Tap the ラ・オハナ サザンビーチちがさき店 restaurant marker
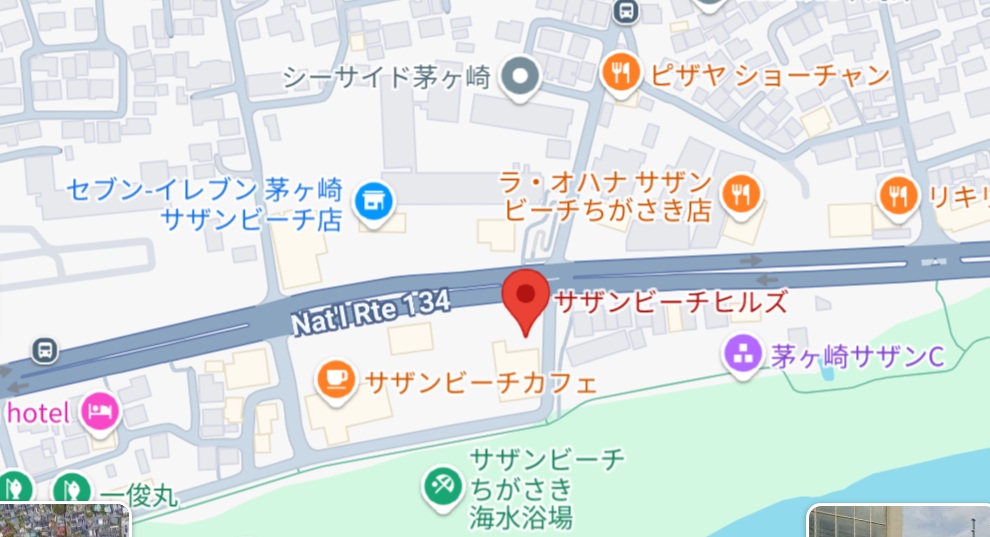 740,196
